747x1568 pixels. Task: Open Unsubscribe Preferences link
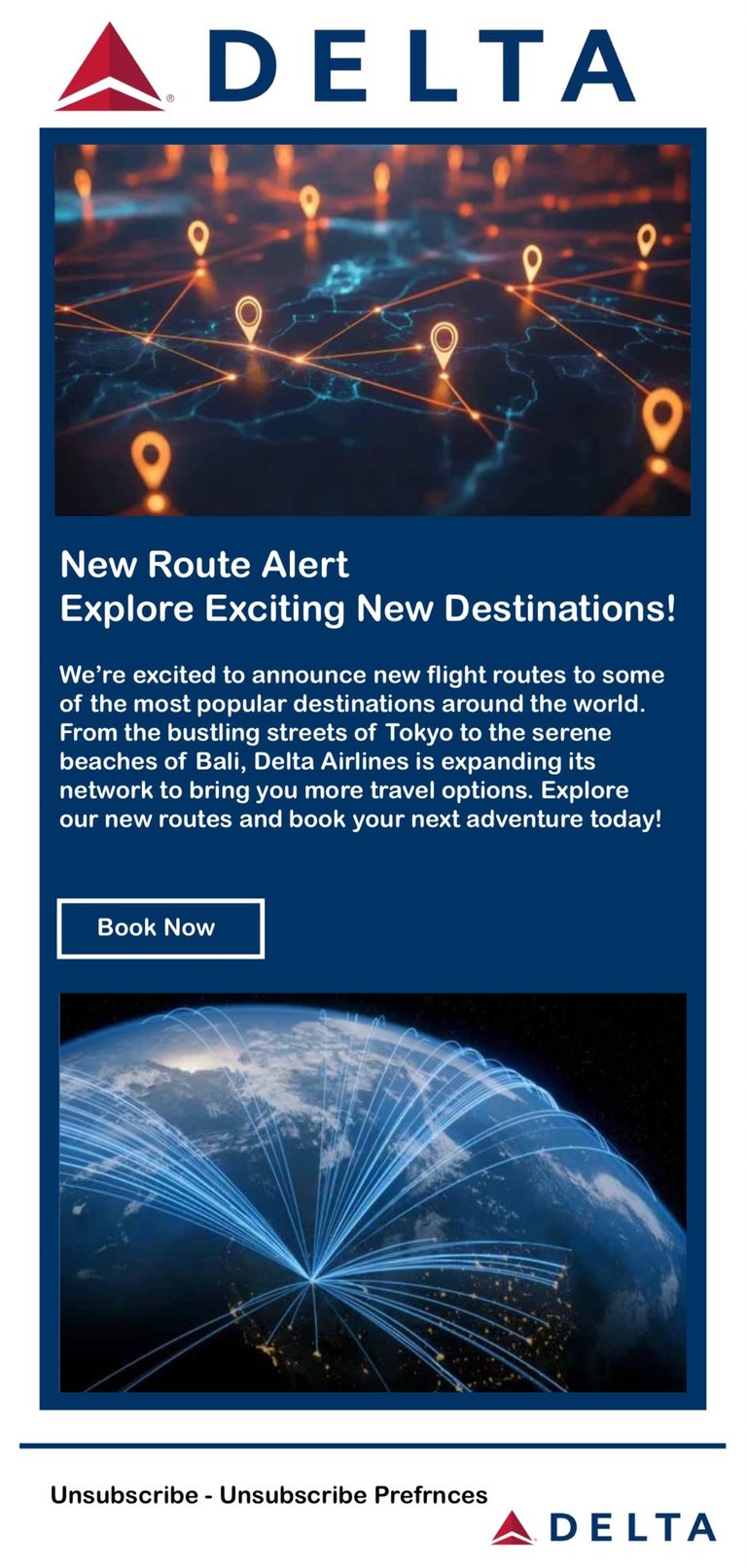(353, 1495)
